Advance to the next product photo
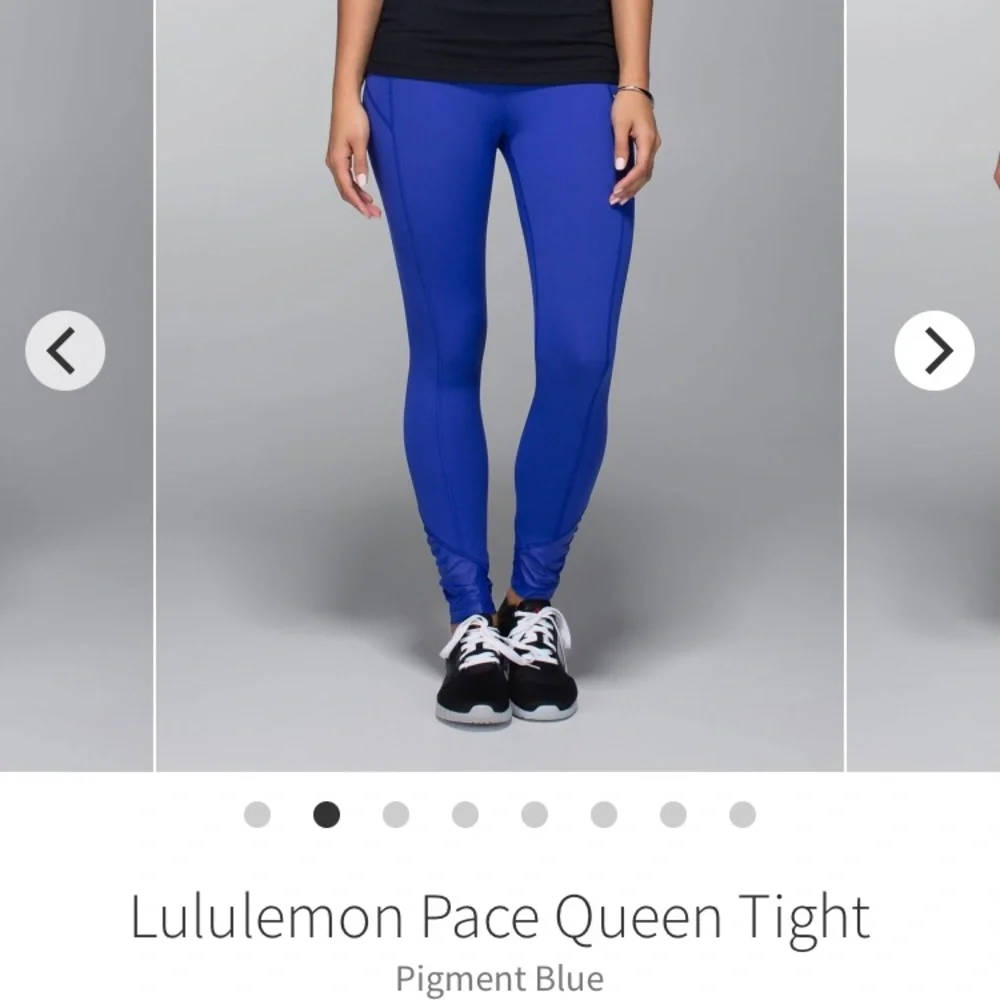The height and width of the screenshot is (1000, 1000). (934, 350)
